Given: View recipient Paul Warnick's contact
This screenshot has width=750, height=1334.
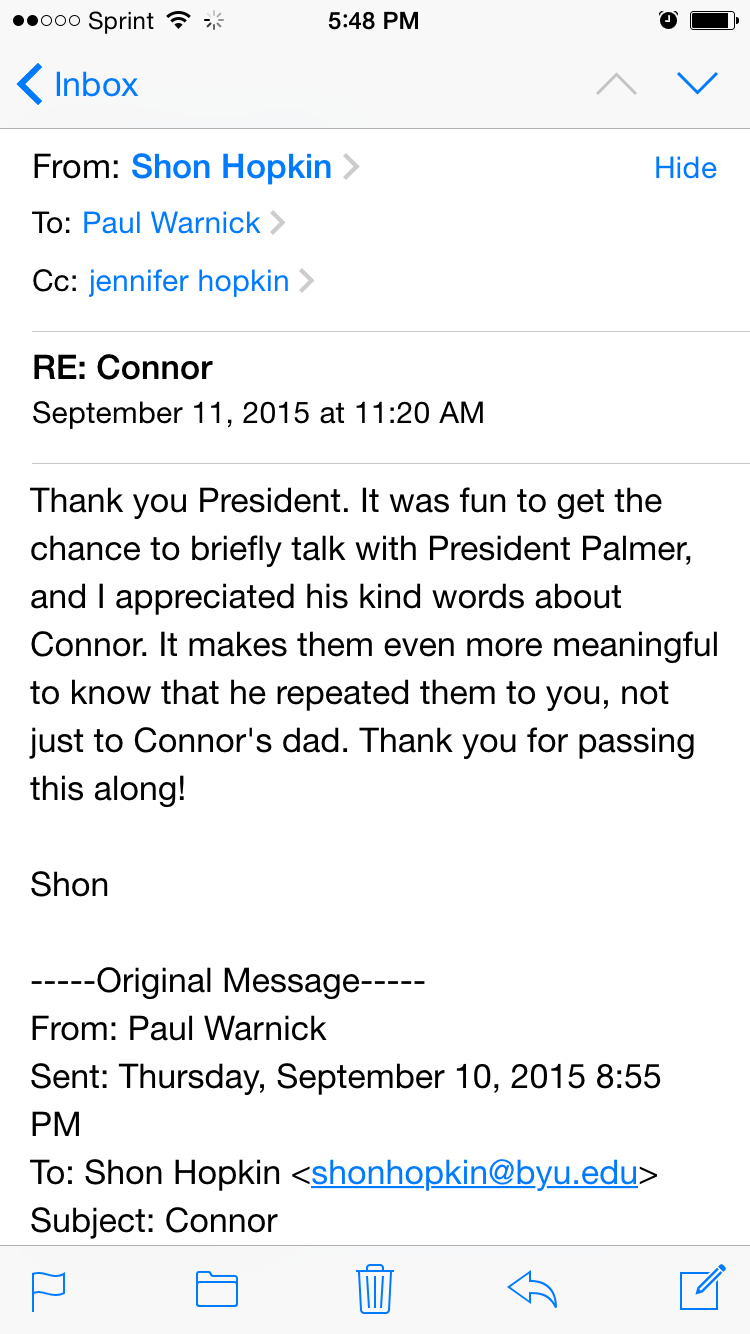Looking at the screenshot, I should point(183,222).
